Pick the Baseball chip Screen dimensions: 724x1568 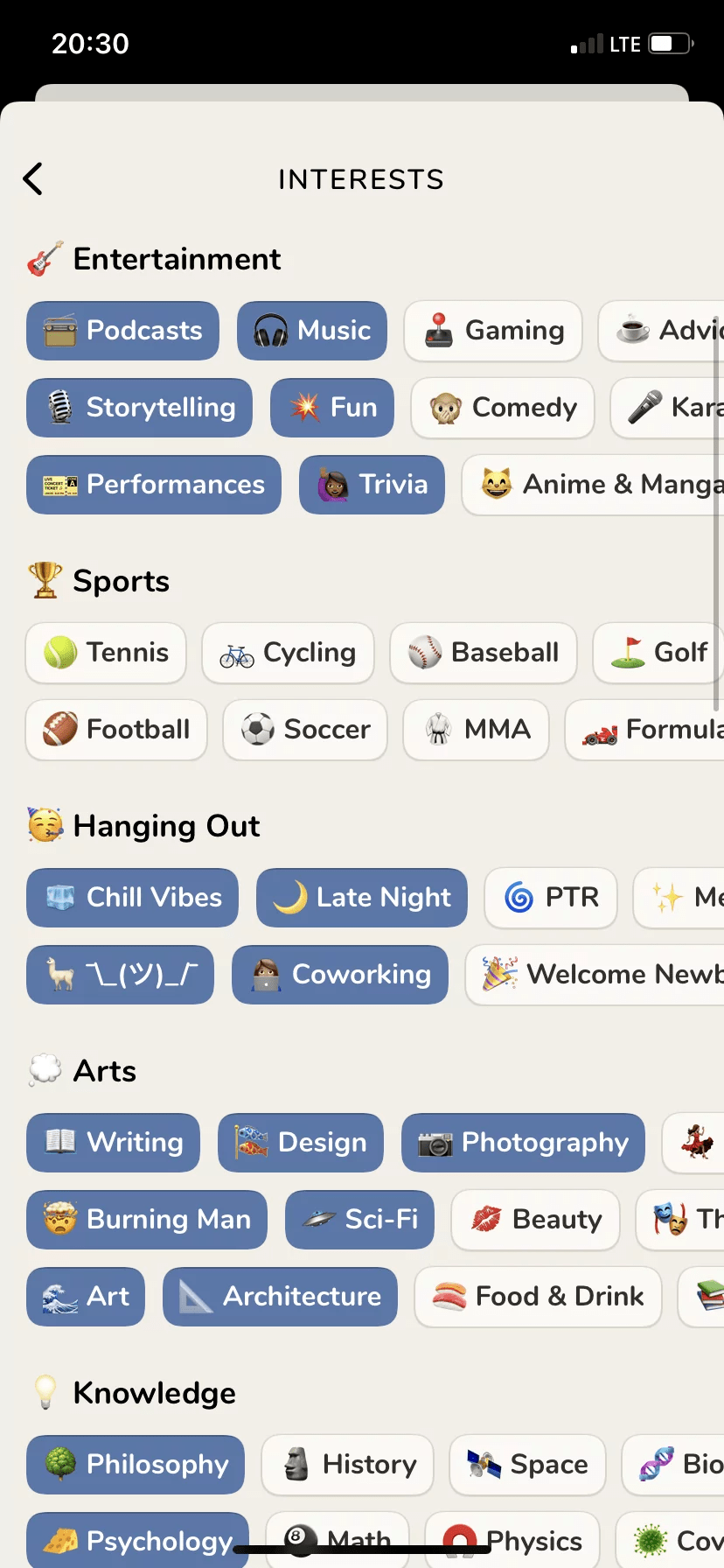tap(484, 653)
